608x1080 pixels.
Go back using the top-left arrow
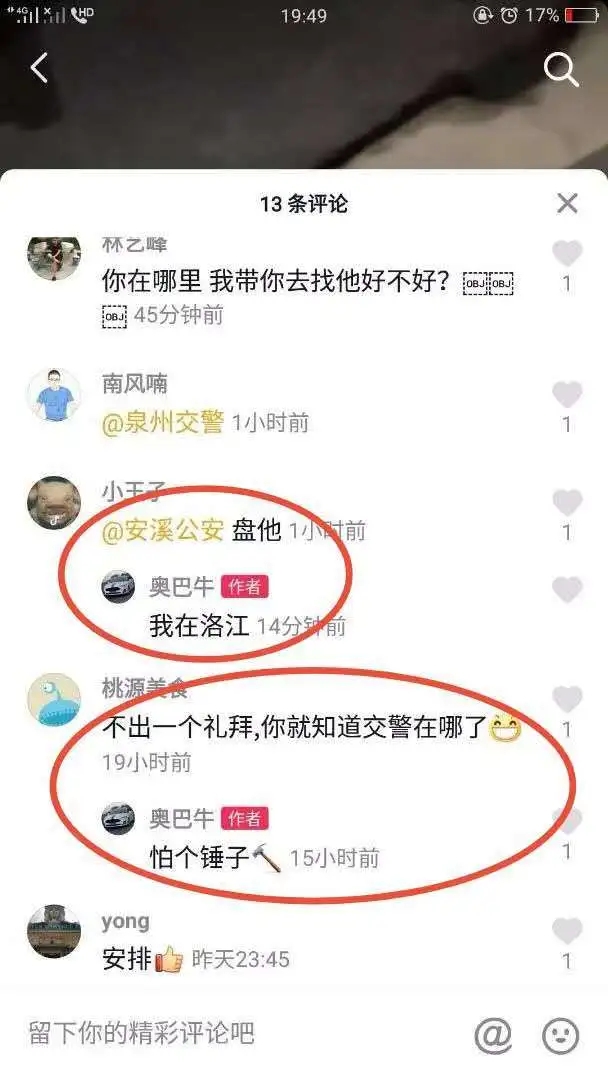point(39,69)
